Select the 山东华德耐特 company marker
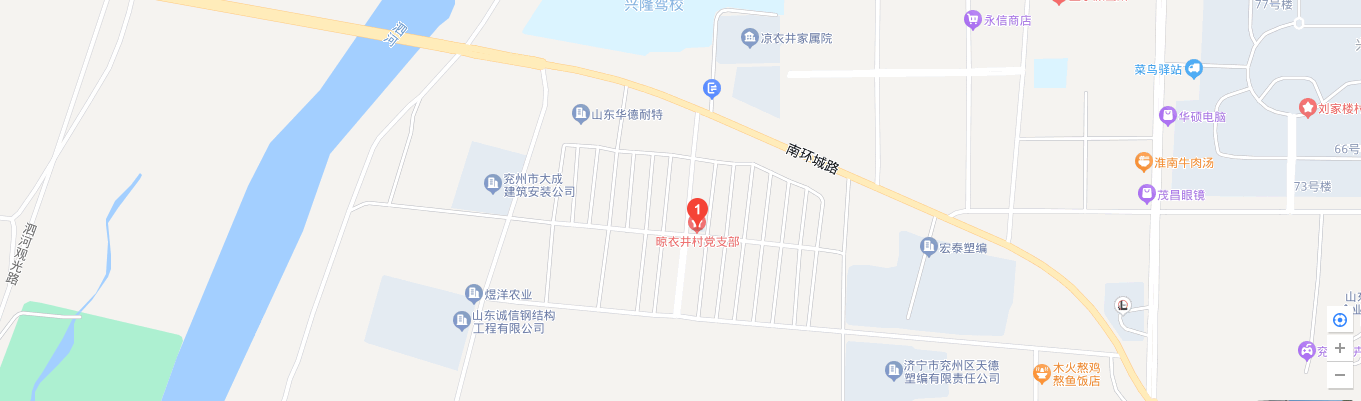Image resolution: width=1361 pixels, height=401 pixels. [580, 114]
